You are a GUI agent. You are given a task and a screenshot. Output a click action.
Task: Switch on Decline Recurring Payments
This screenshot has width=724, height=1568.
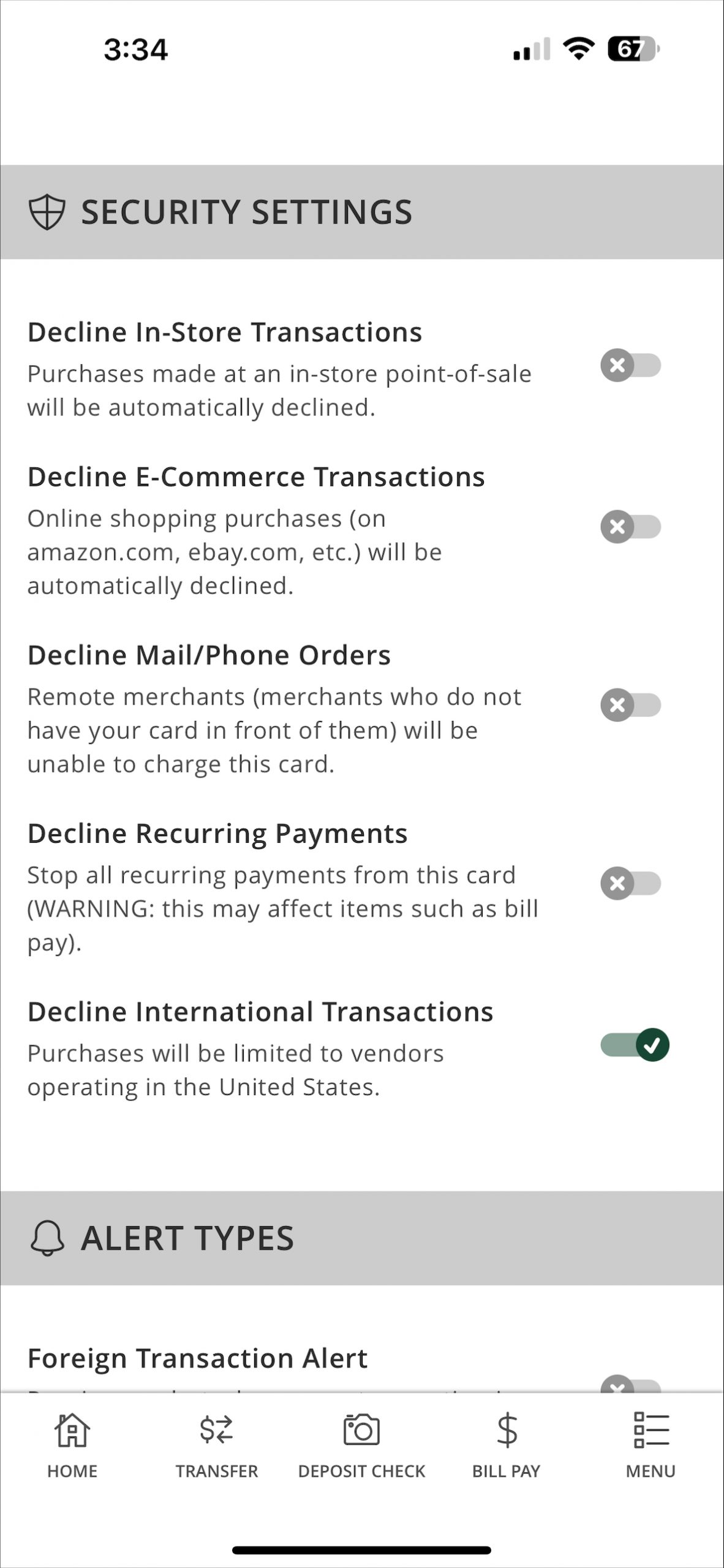pyautogui.click(x=631, y=883)
